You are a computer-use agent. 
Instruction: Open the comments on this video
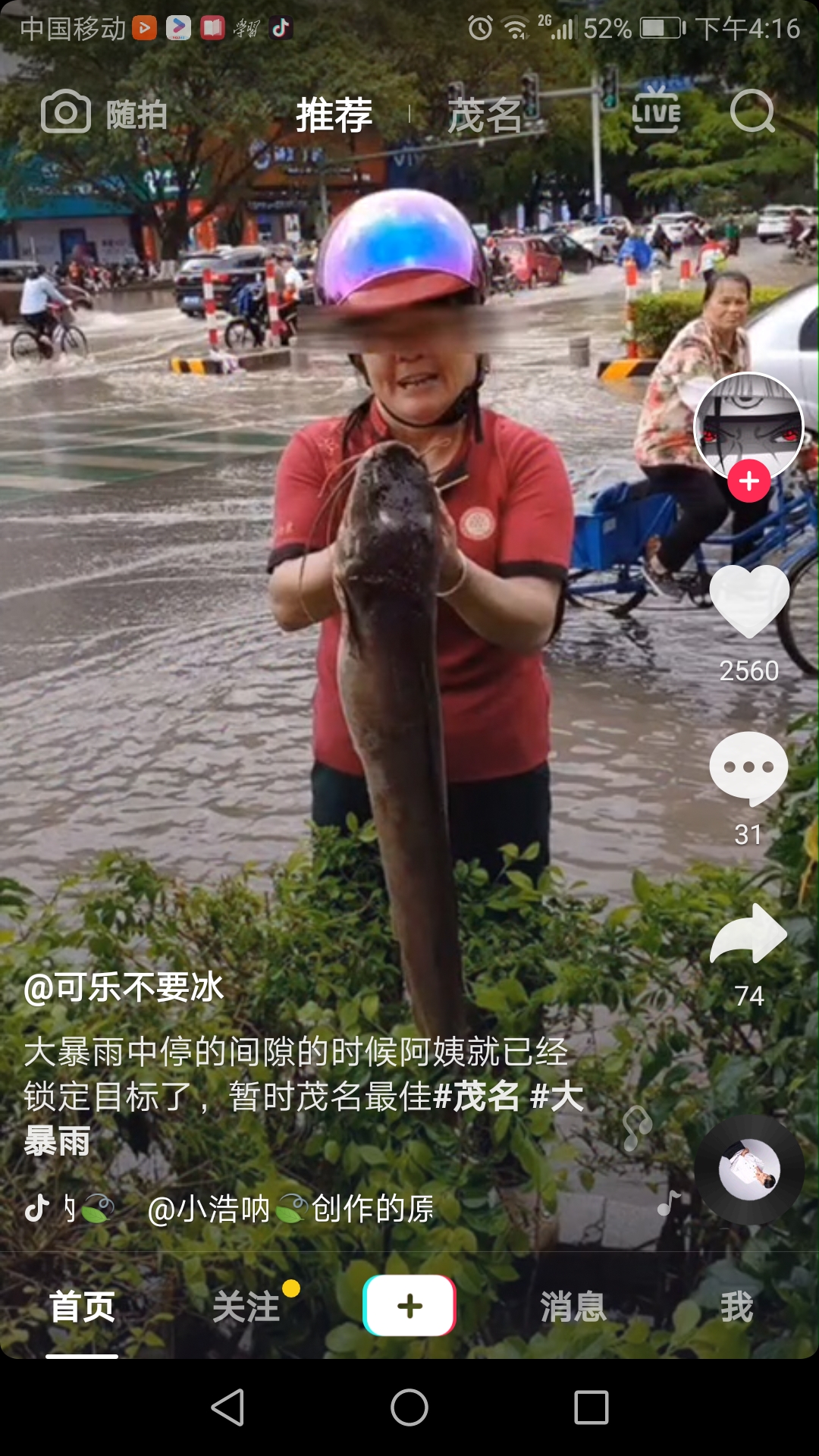[x=748, y=768]
